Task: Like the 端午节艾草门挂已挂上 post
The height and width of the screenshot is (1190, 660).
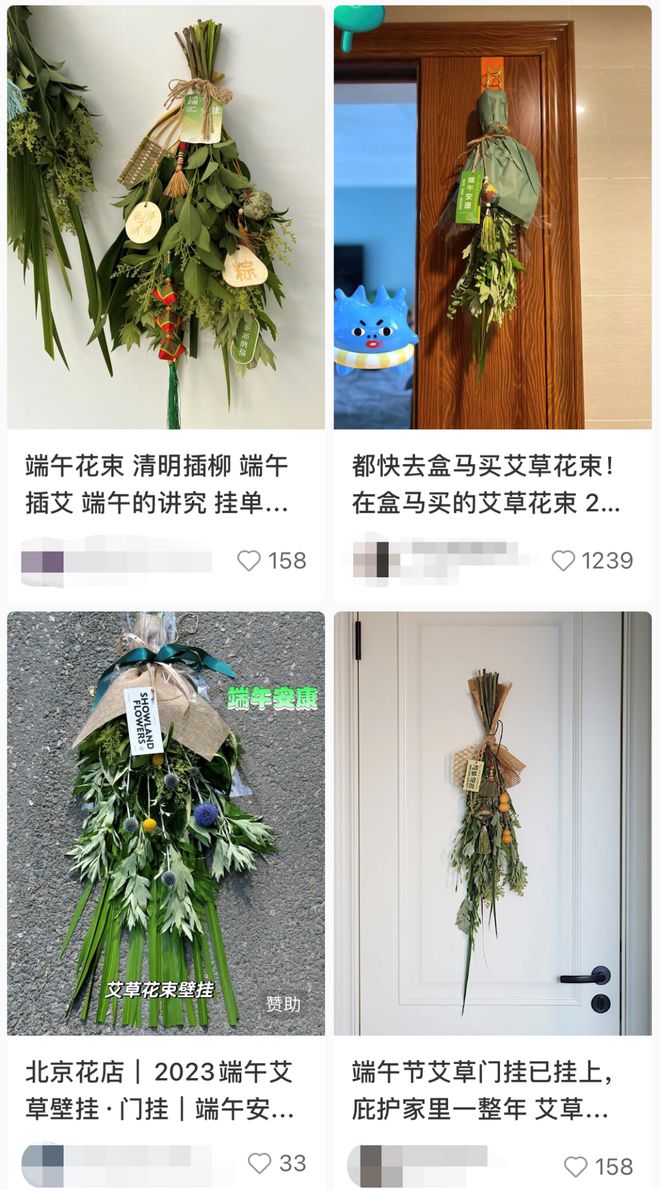Action: coord(575,1166)
